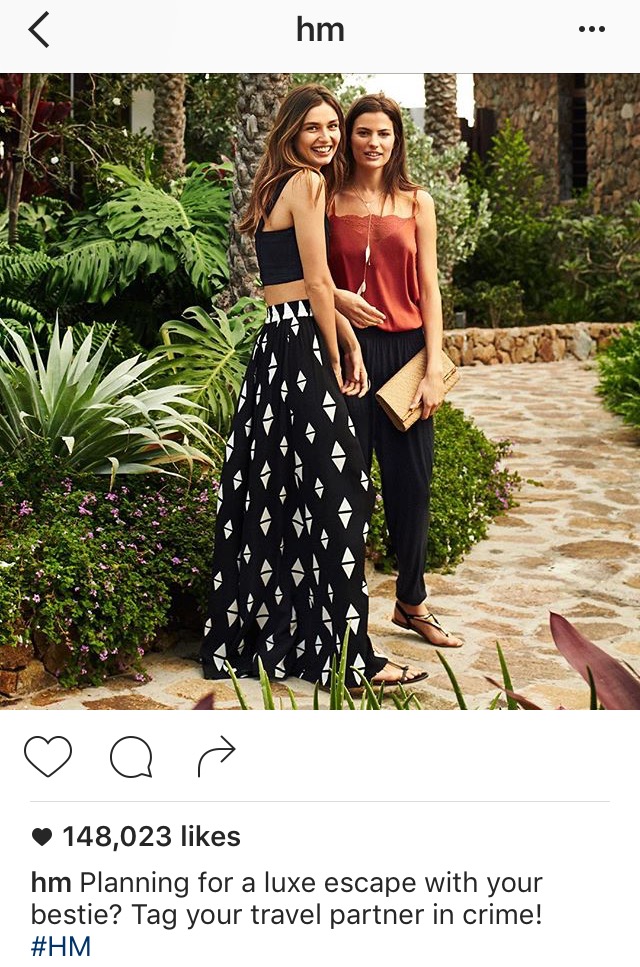
Task: Open hm profile from the caption username
Action: click(50, 883)
